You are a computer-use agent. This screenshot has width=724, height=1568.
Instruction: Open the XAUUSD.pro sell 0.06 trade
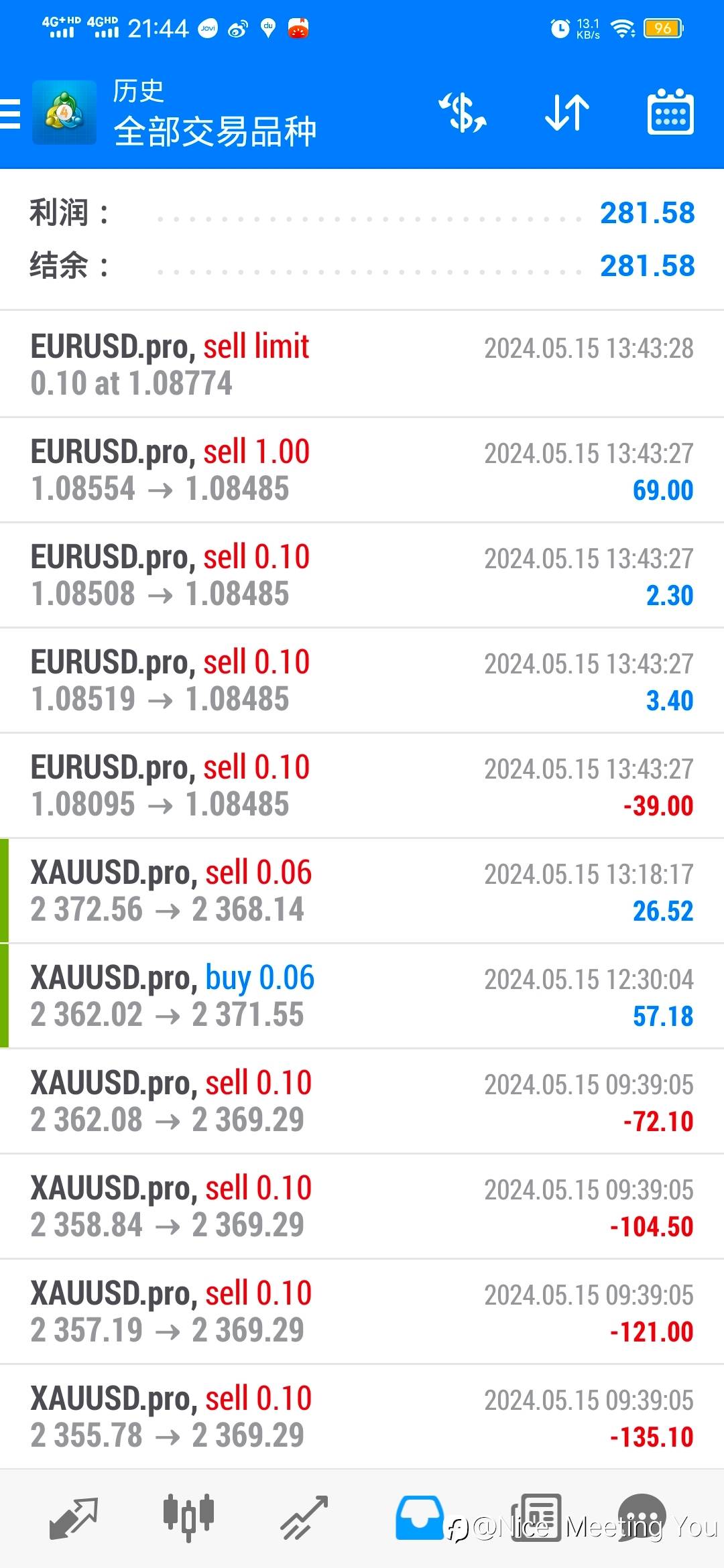point(362,891)
